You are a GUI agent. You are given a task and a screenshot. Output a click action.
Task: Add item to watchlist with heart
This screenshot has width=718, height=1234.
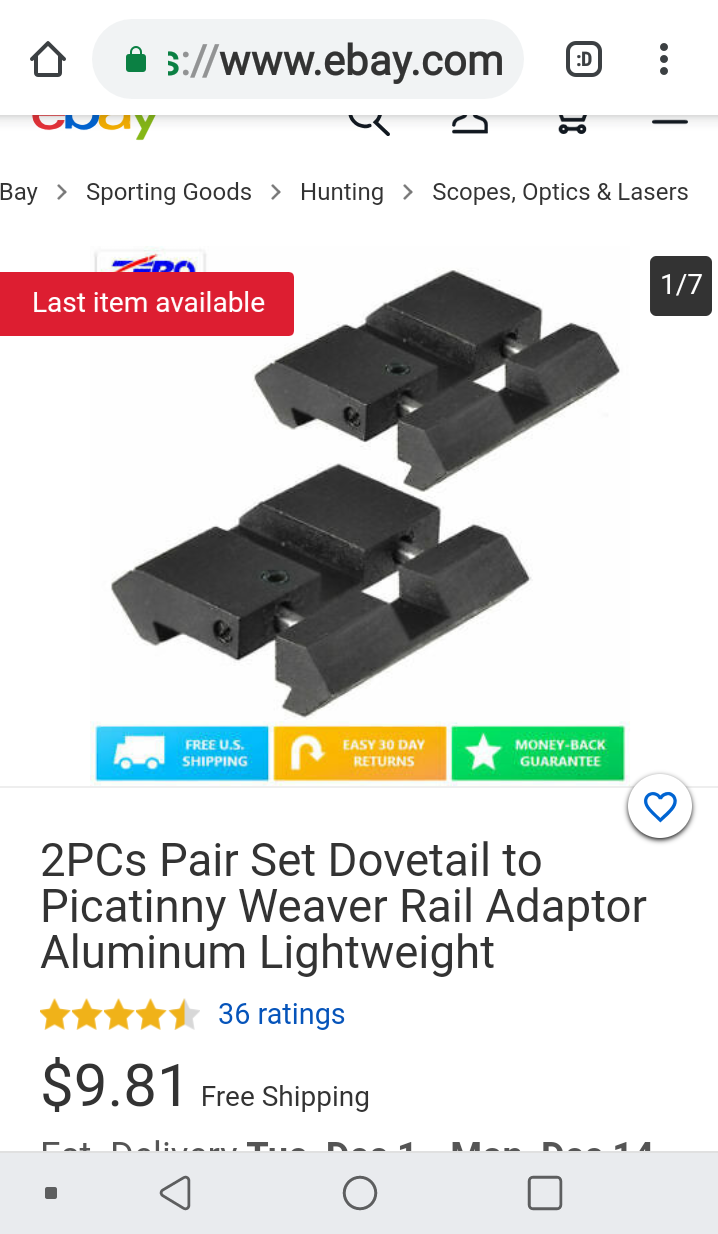[660, 807]
